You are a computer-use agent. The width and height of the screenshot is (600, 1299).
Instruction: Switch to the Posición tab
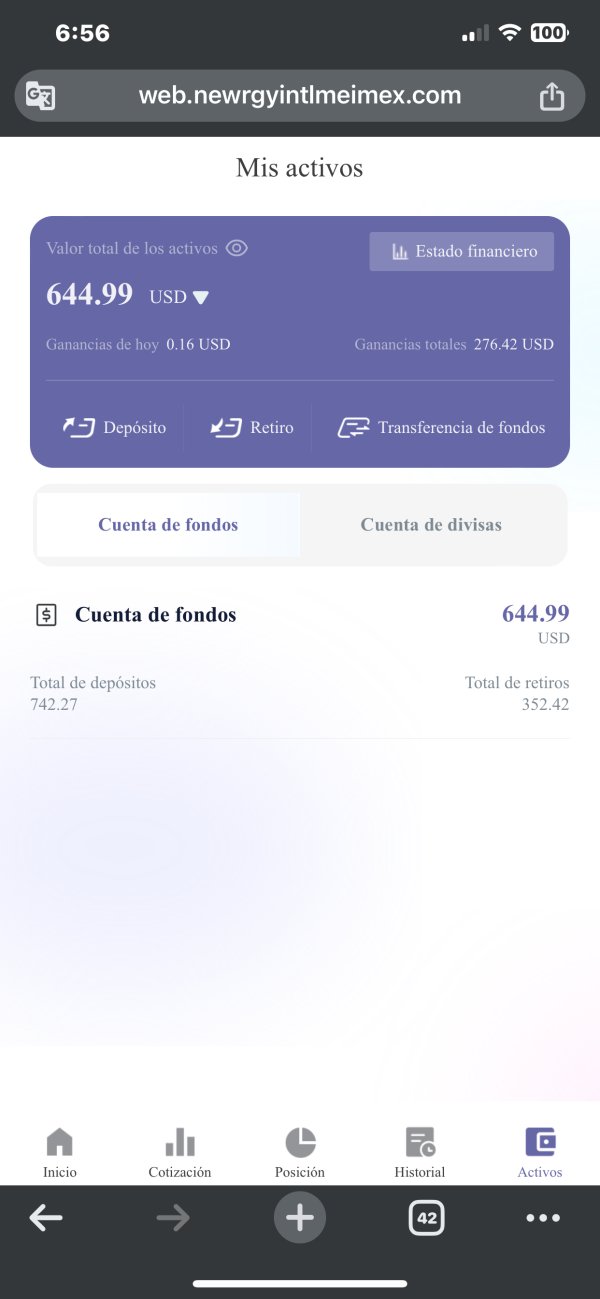coord(300,1153)
